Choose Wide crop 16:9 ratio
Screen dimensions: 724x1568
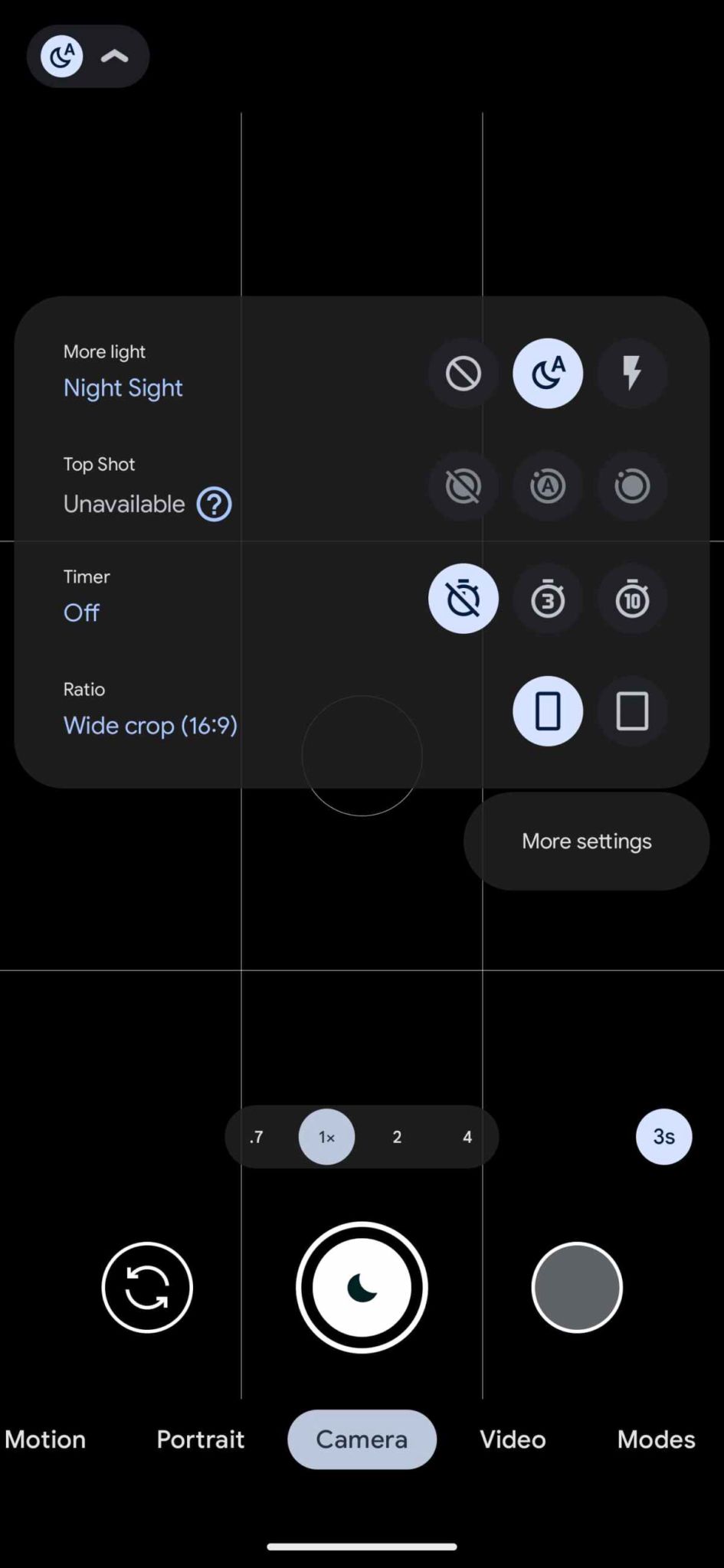tap(548, 711)
